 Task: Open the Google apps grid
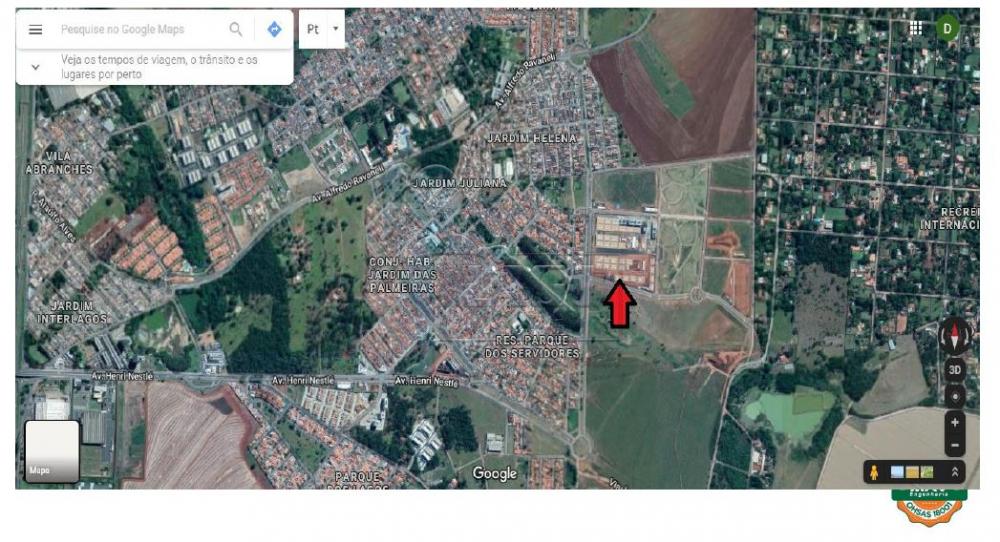click(916, 28)
